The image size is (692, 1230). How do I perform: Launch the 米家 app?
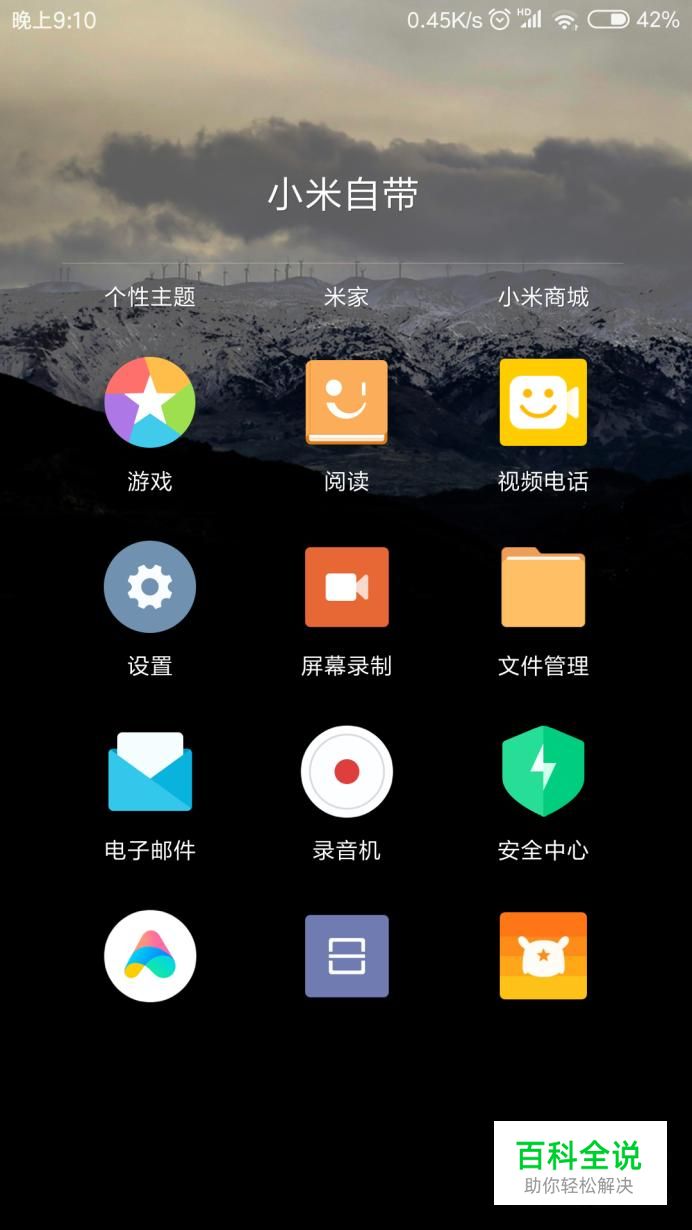(x=346, y=297)
